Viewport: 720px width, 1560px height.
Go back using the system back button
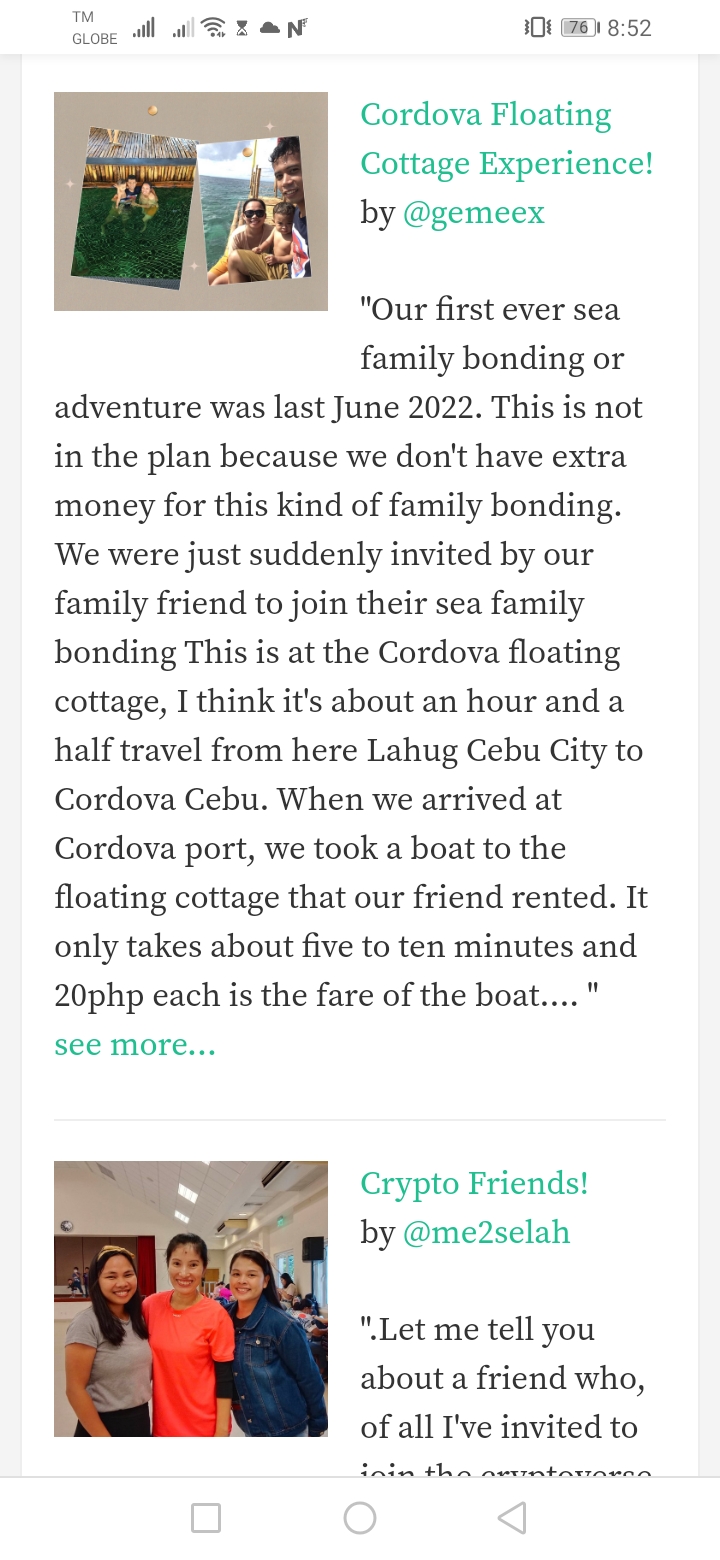pos(512,1518)
